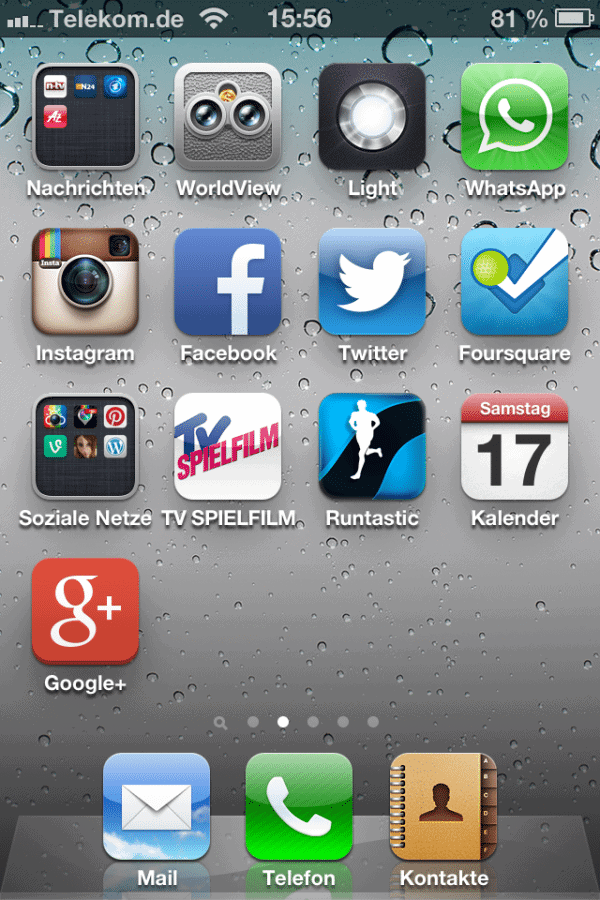This screenshot has height=900, width=600.
Task: Open the Nachrichten folder
Action: click(x=85, y=117)
